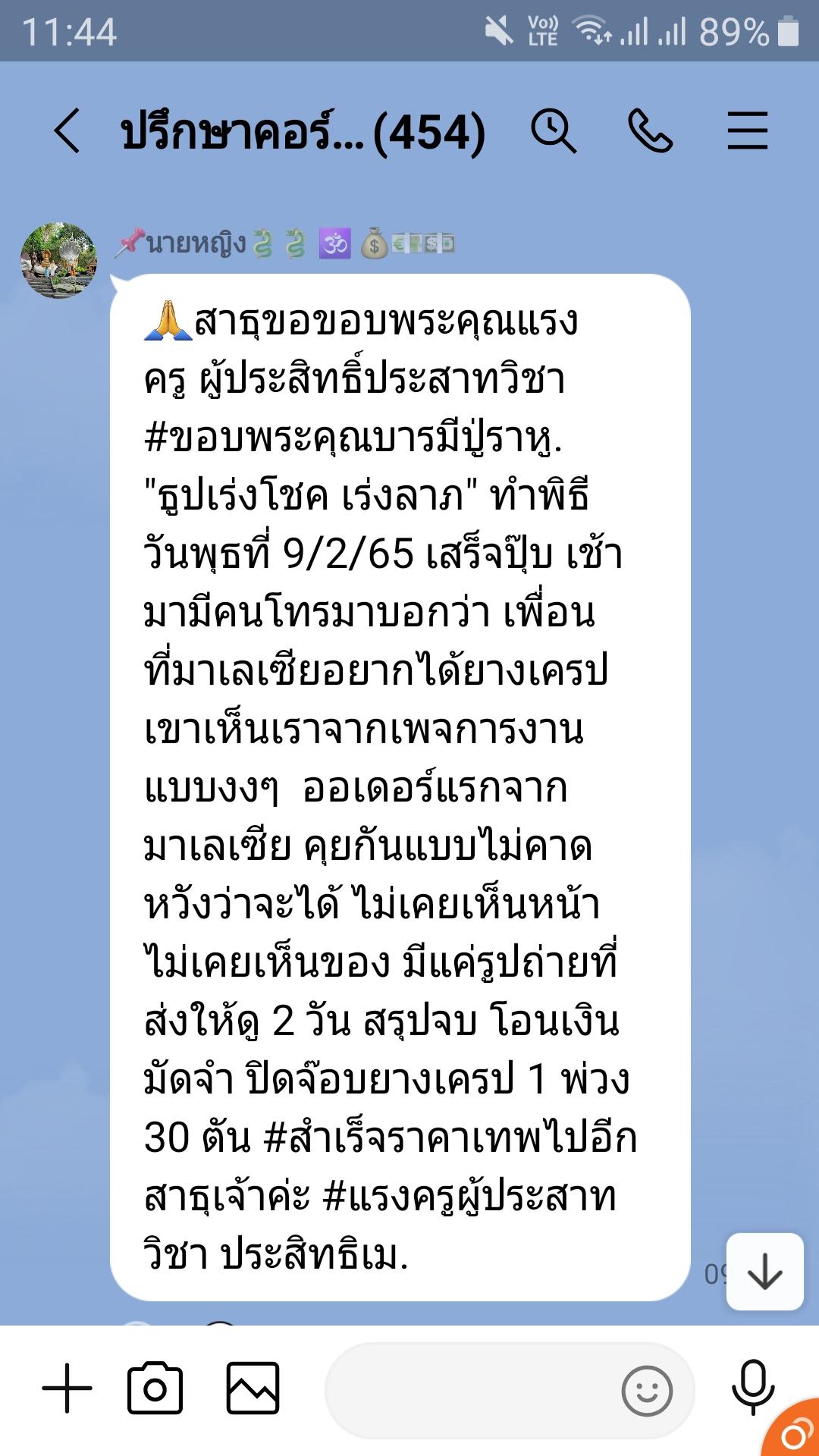Record a voice message with the microphone
The image size is (819, 1456).
point(752,1387)
